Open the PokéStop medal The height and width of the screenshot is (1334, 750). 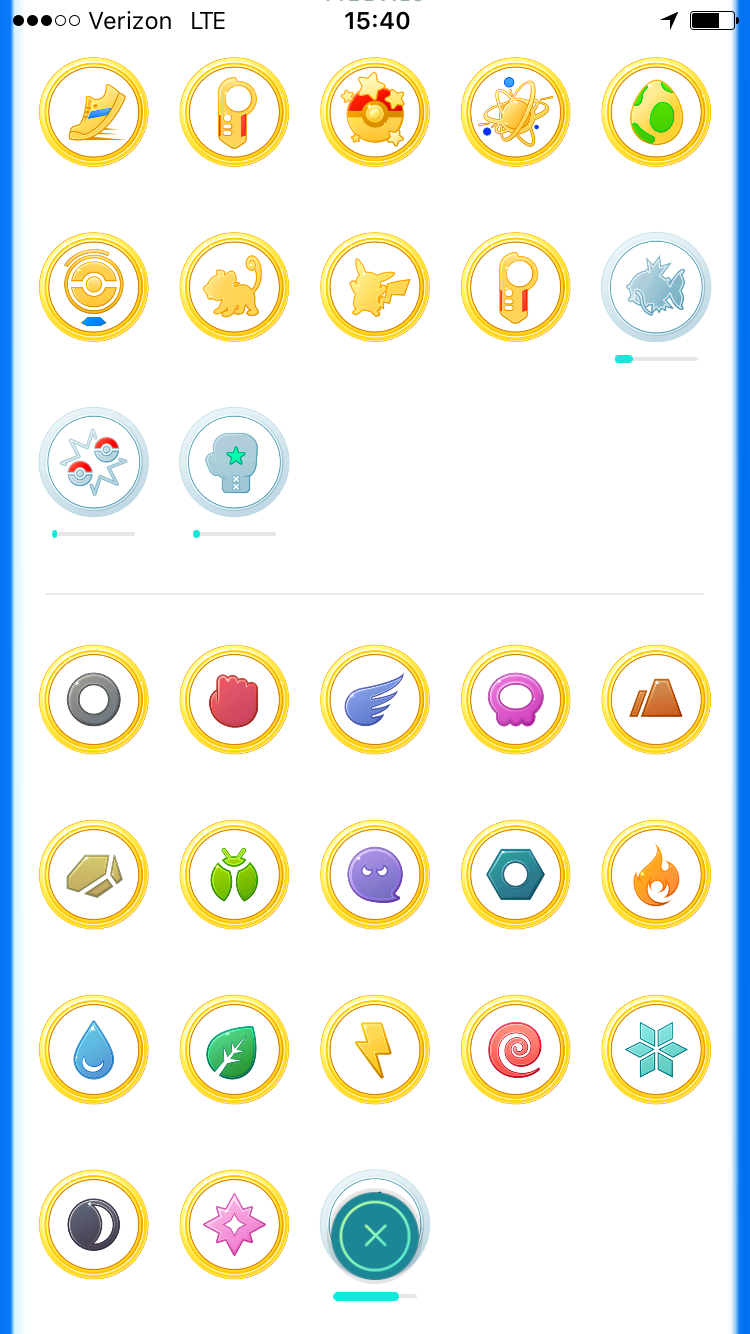94,288
